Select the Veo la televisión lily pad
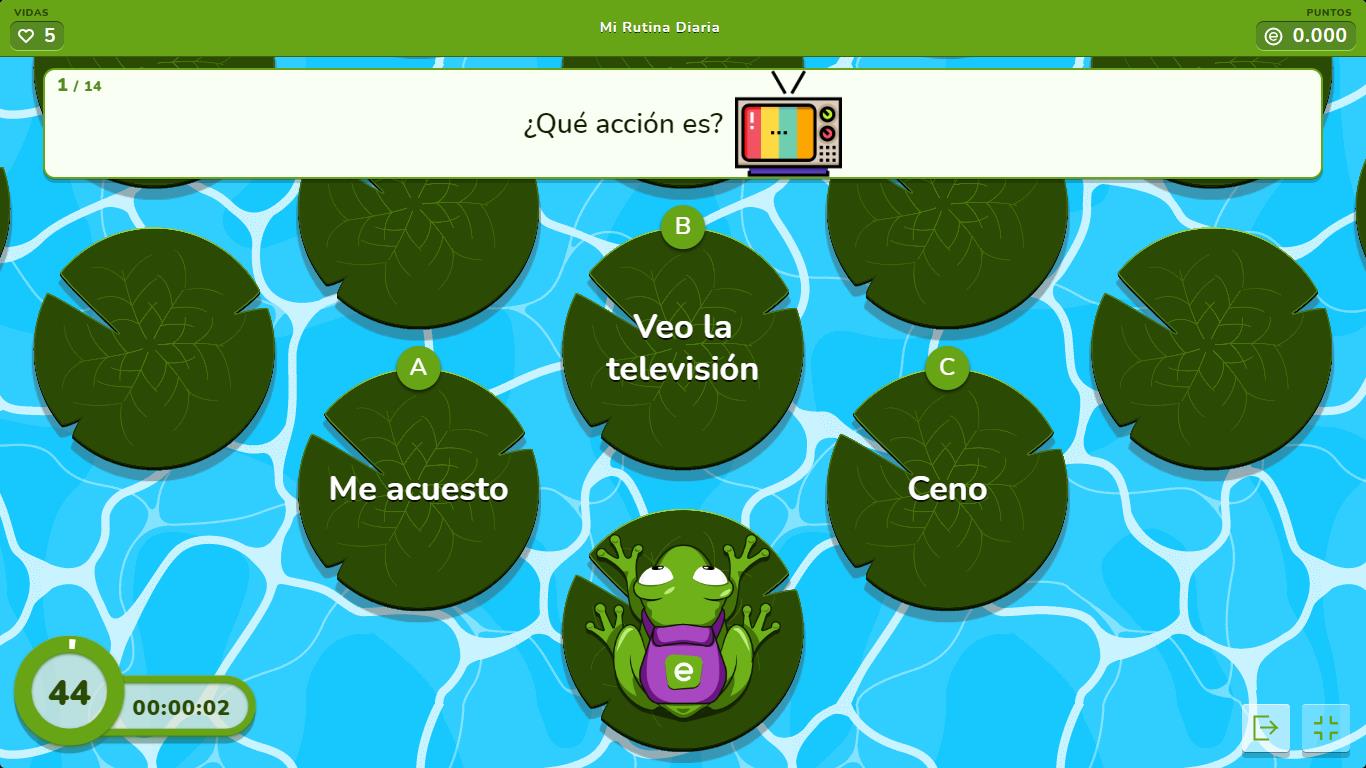 682,348
